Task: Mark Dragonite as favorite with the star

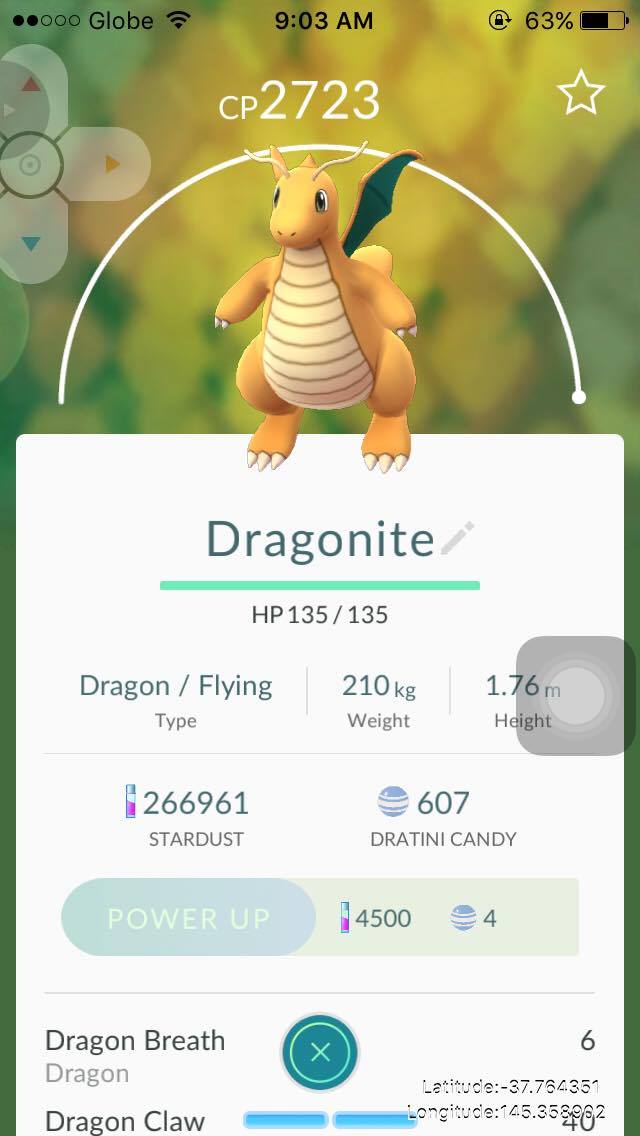Action: point(581,93)
